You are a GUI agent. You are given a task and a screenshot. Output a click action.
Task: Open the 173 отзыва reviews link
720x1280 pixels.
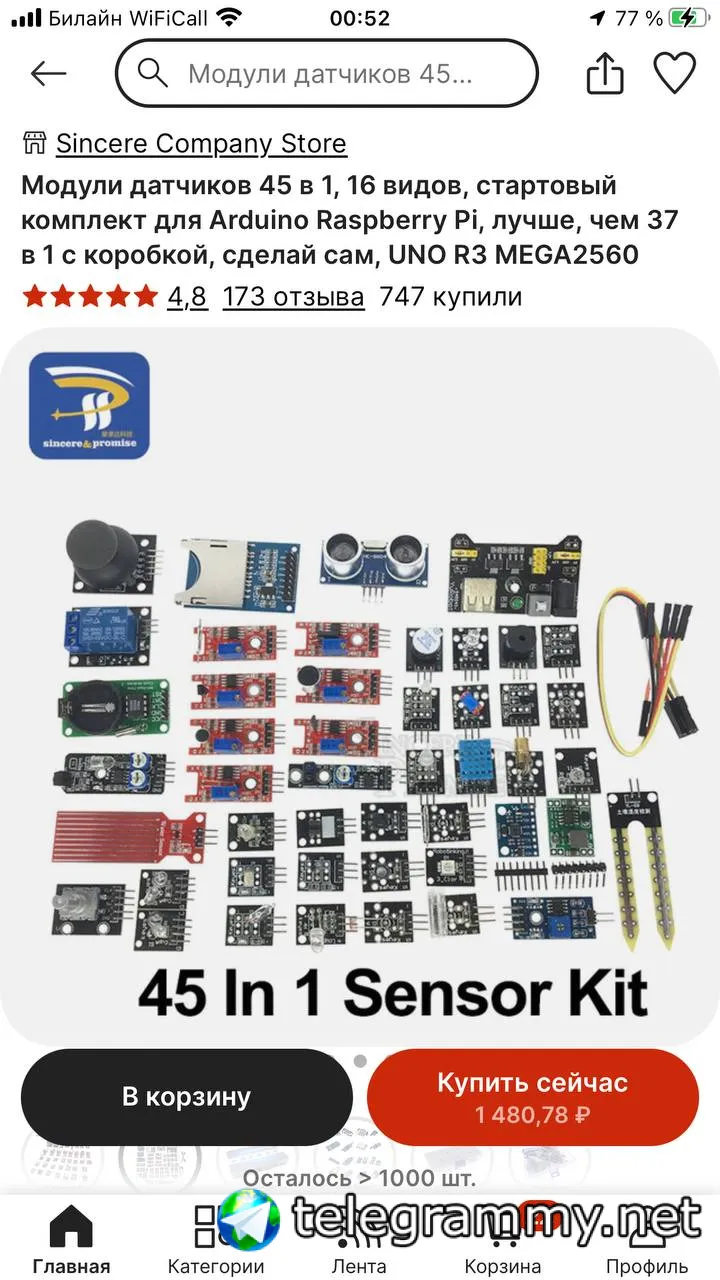(x=293, y=296)
